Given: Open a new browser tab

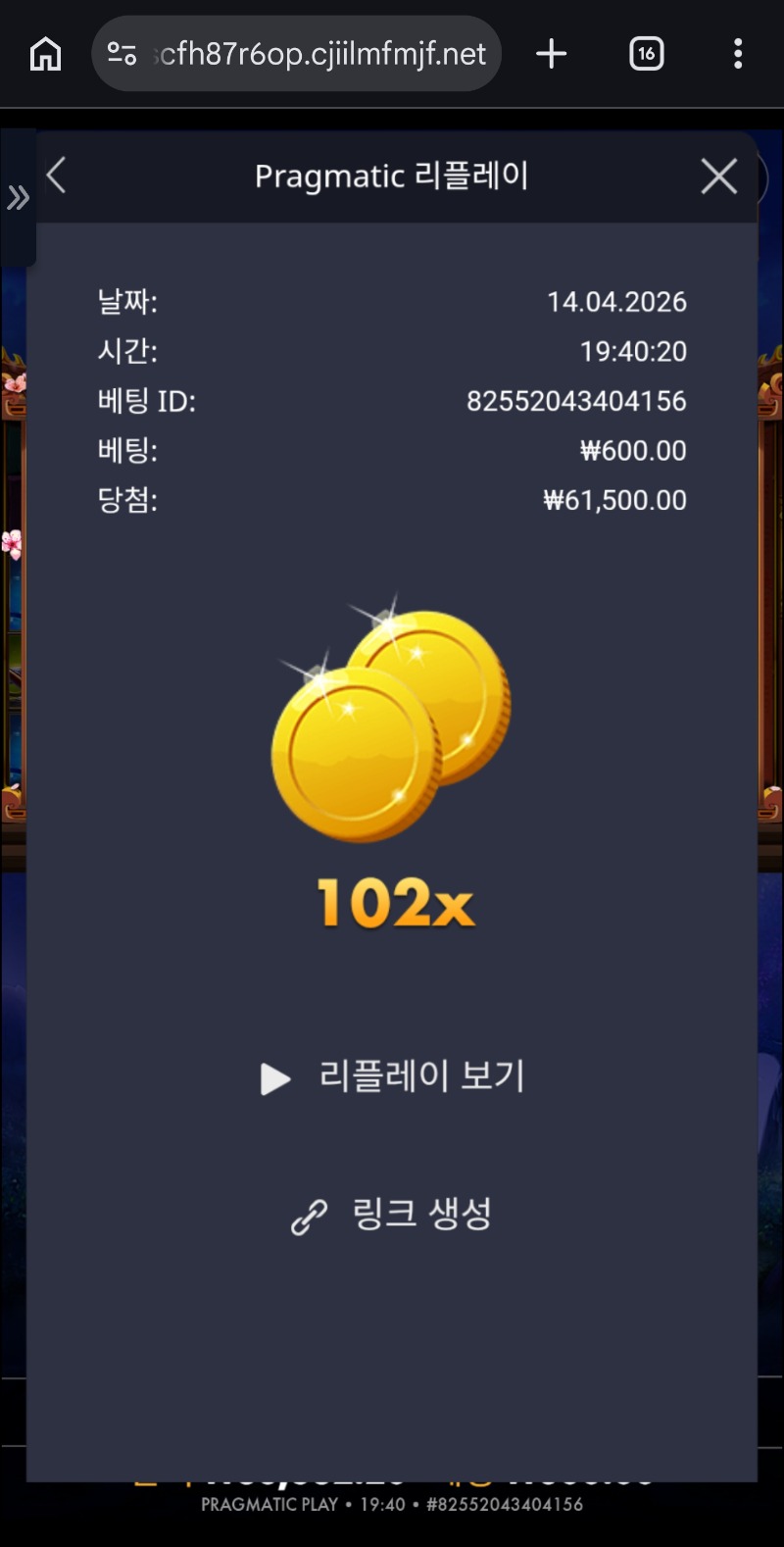Looking at the screenshot, I should point(552,54).
